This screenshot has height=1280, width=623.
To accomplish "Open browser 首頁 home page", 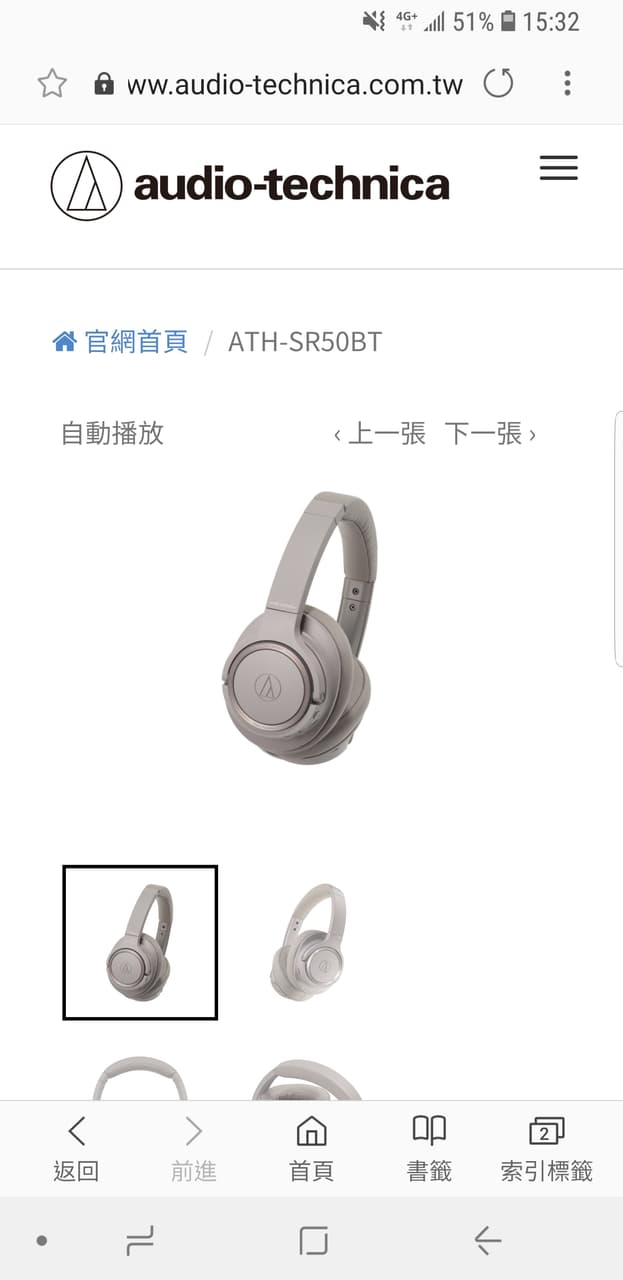I will (x=311, y=1150).
